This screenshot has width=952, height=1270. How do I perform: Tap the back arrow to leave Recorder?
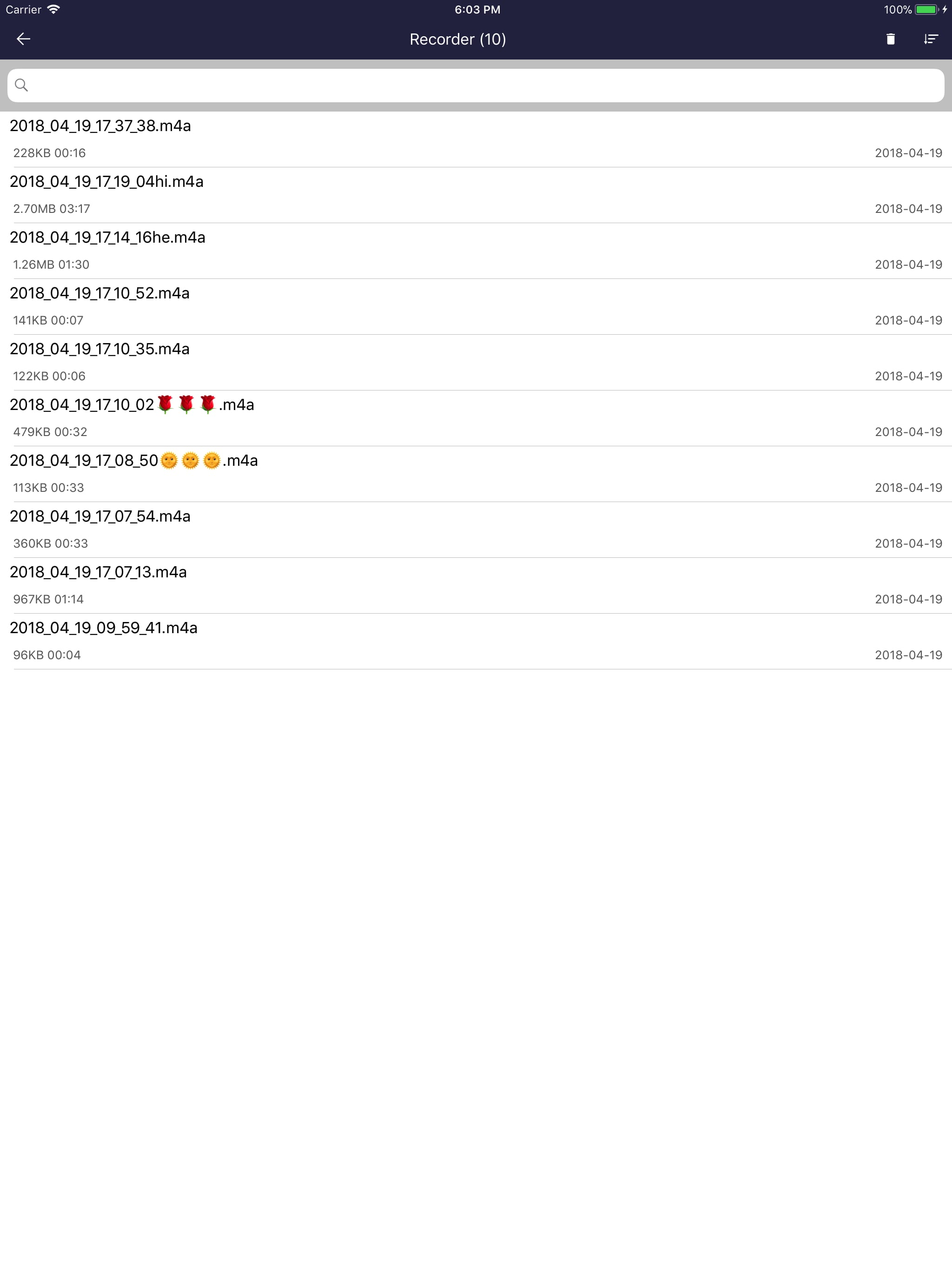click(24, 39)
